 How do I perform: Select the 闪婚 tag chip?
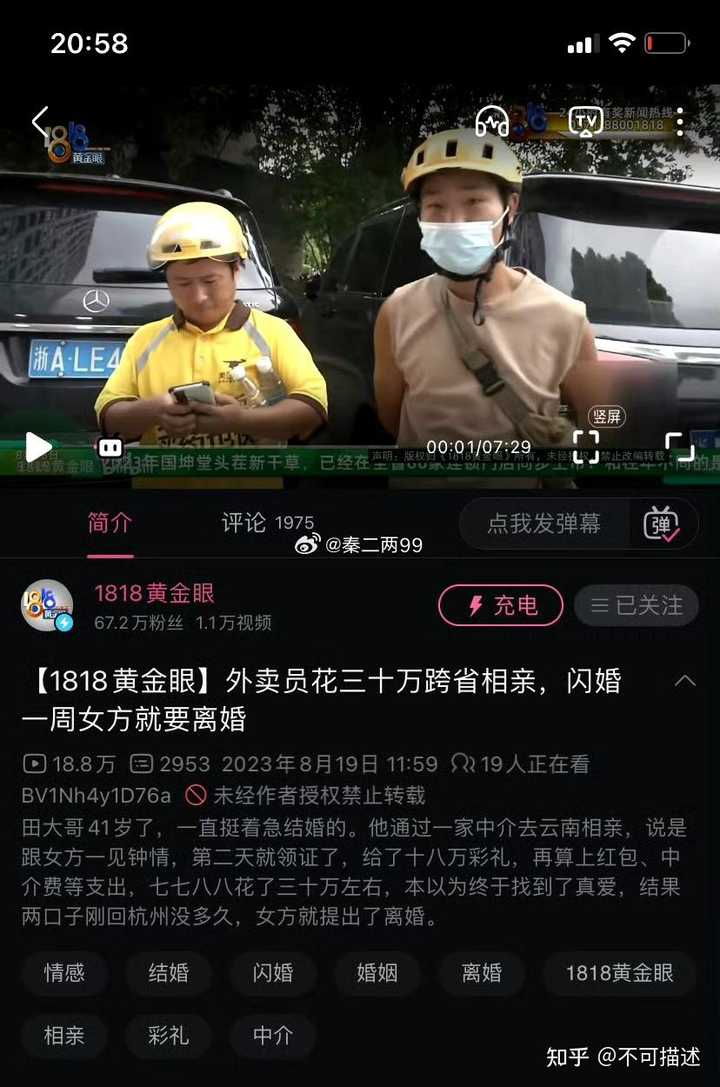(x=273, y=973)
